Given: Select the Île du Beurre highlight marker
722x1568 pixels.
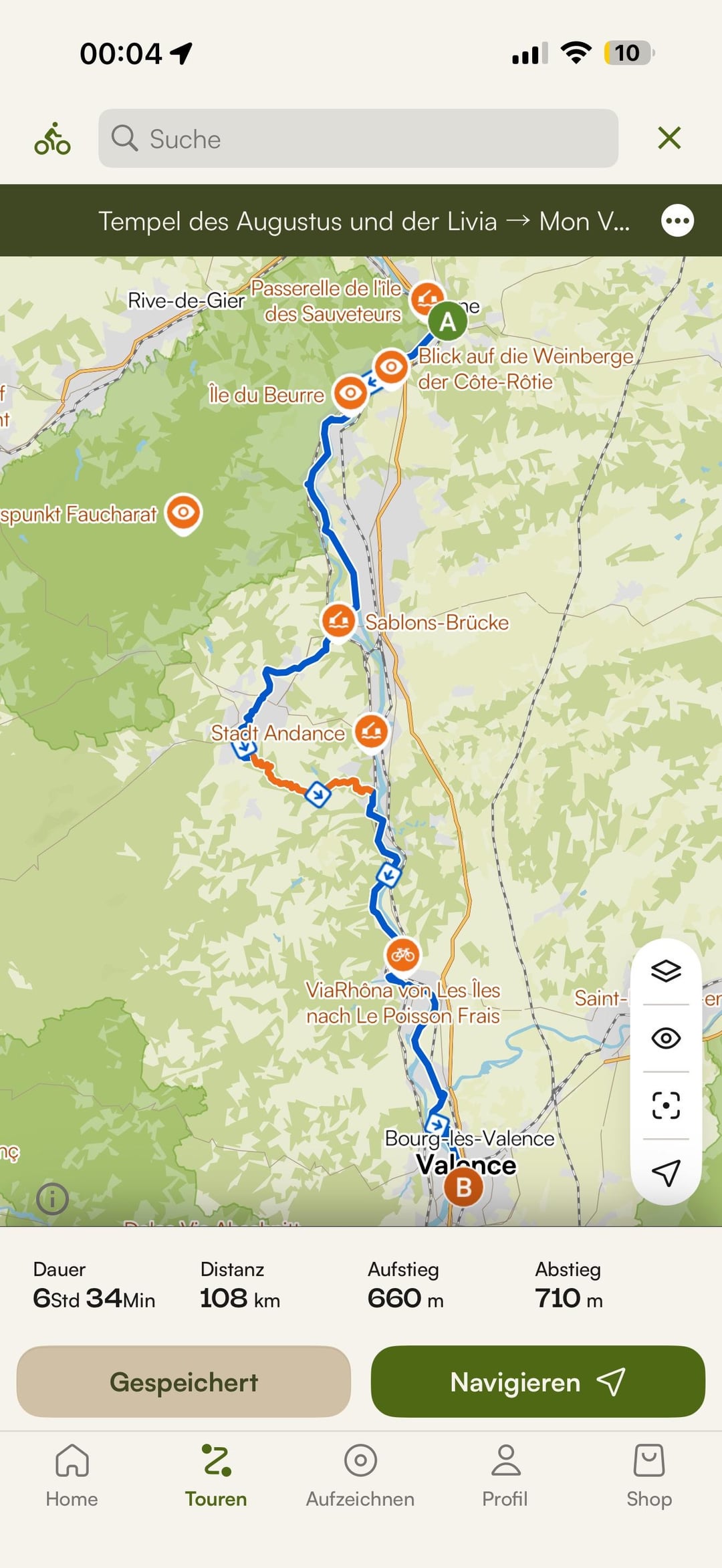Looking at the screenshot, I should (x=350, y=392).
